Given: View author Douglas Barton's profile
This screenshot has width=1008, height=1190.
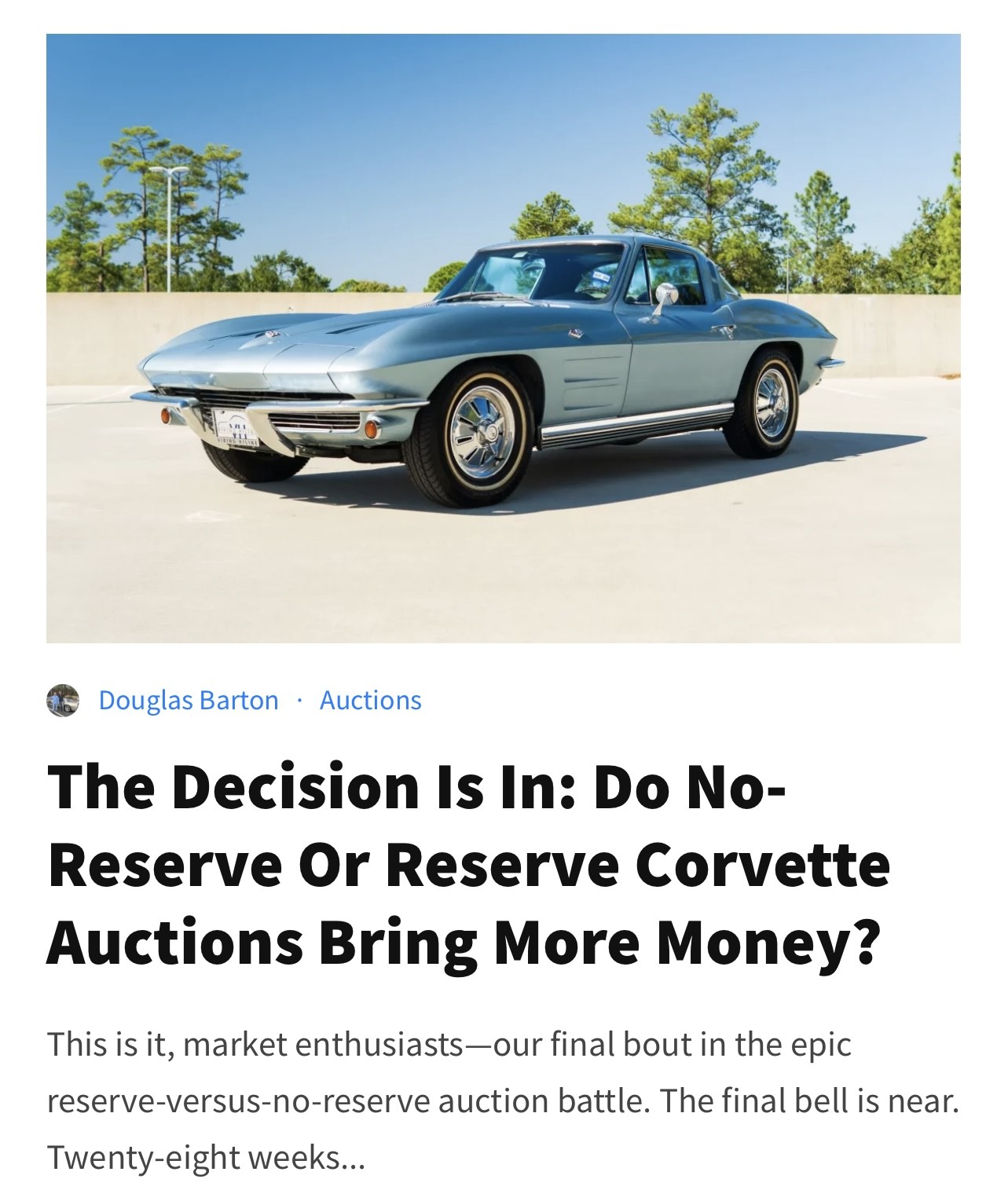Looking at the screenshot, I should tap(189, 700).
